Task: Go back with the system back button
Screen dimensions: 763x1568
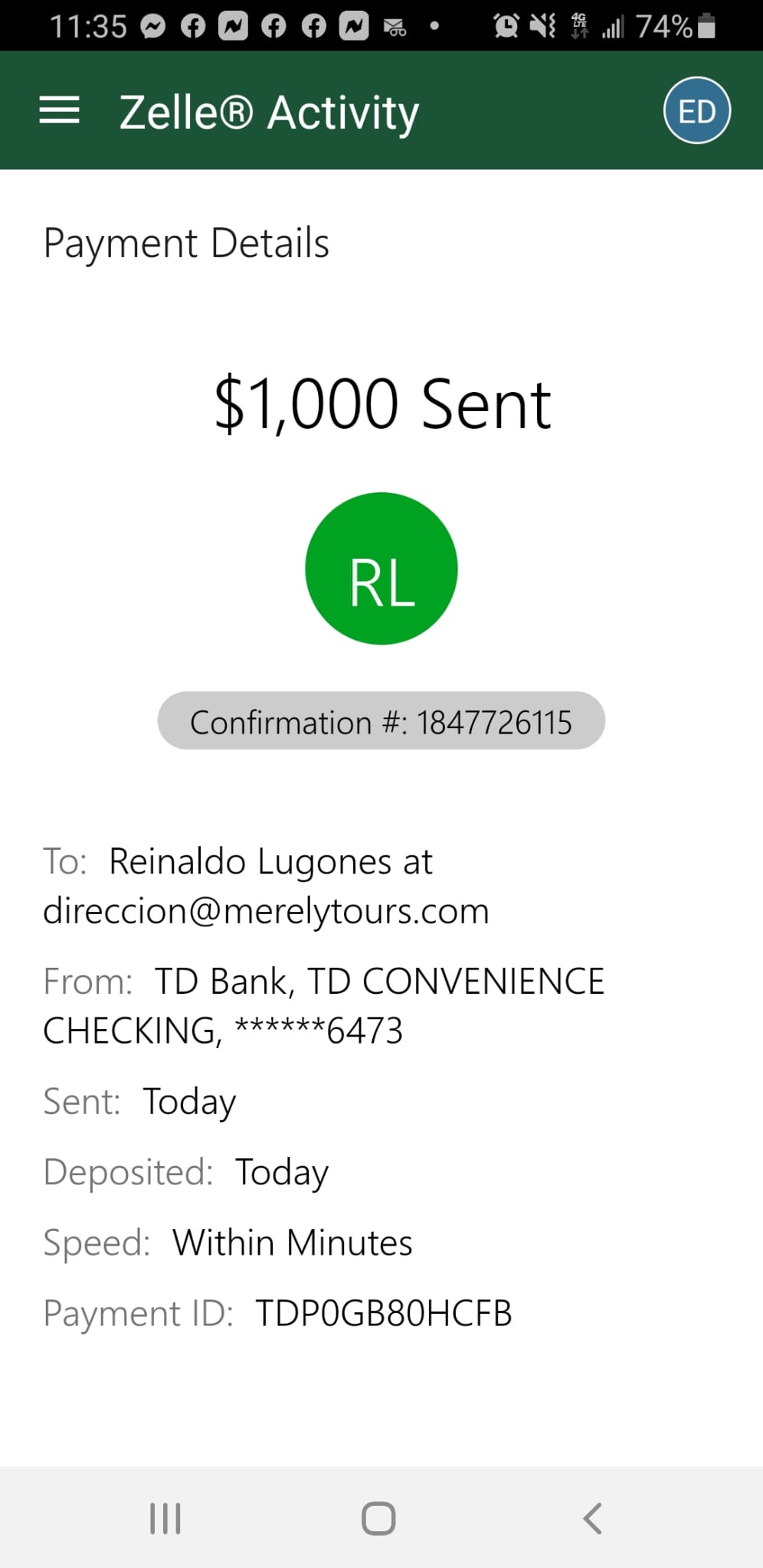Action: click(592, 1518)
